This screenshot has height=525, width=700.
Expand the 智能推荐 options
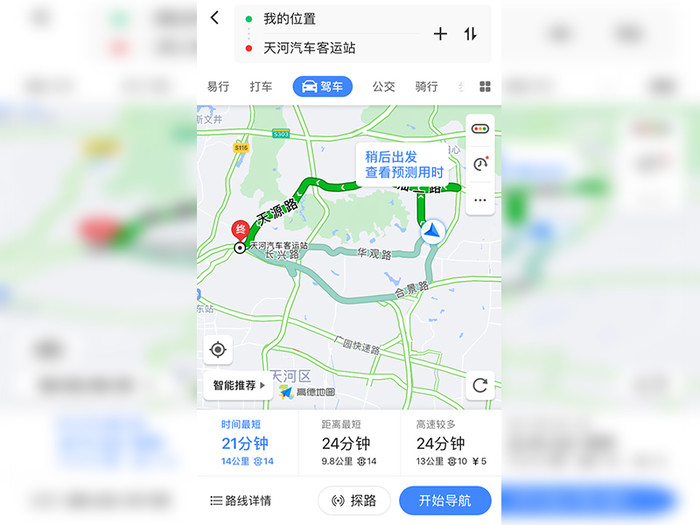[237, 385]
